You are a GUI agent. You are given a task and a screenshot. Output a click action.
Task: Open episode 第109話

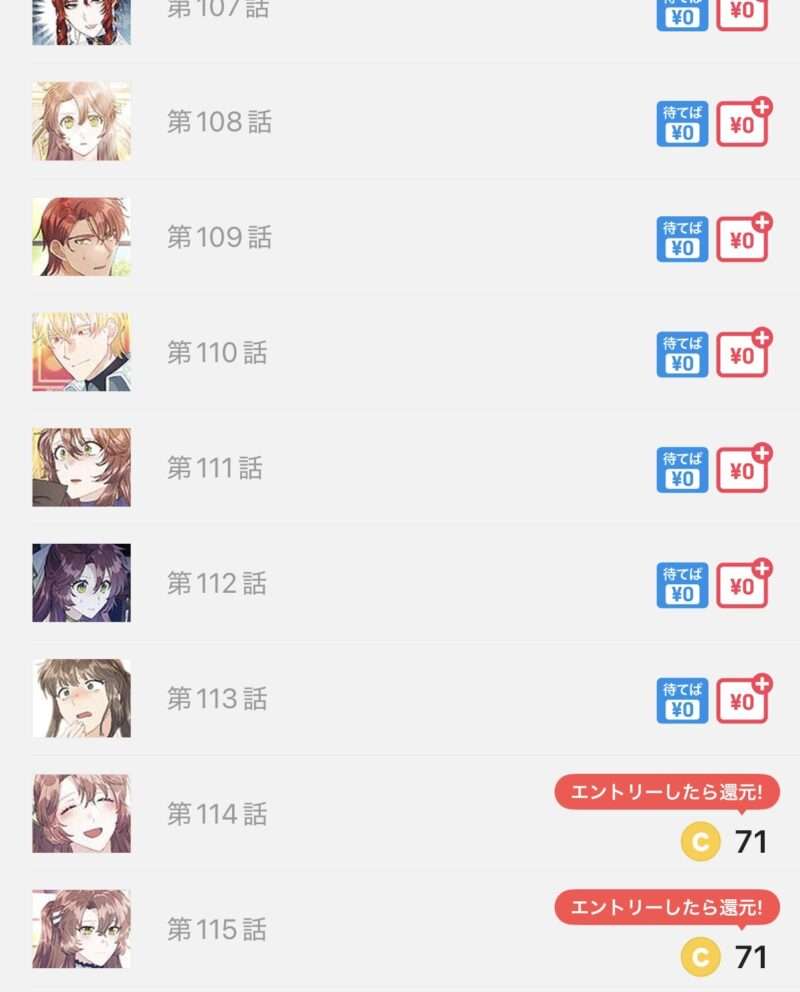[219, 237]
